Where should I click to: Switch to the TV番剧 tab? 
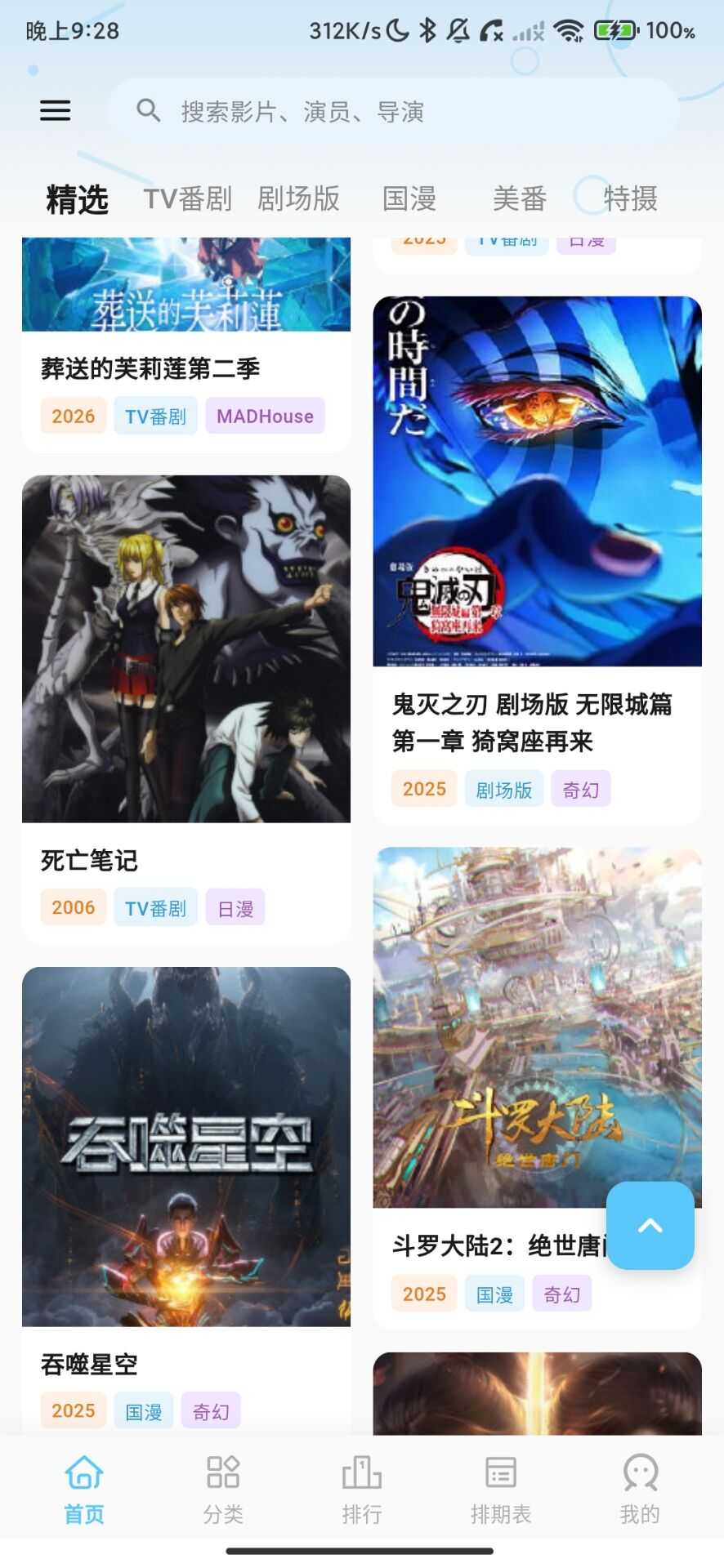click(x=187, y=198)
